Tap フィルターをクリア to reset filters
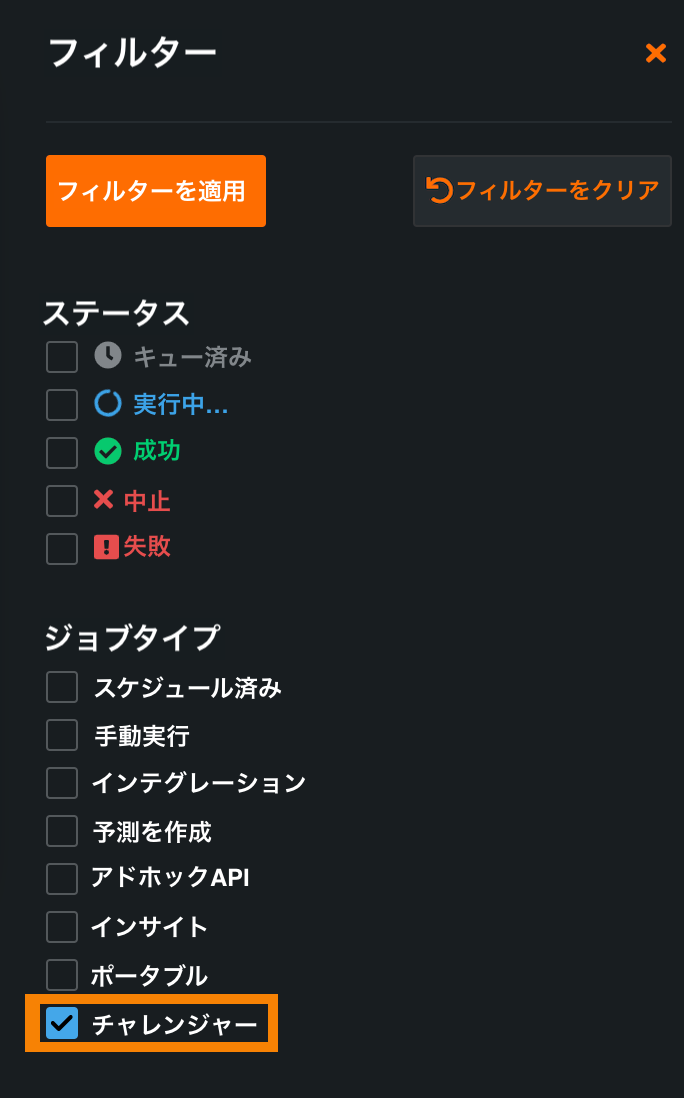Screen dimensions: 684x1098 tap(542, 191)
